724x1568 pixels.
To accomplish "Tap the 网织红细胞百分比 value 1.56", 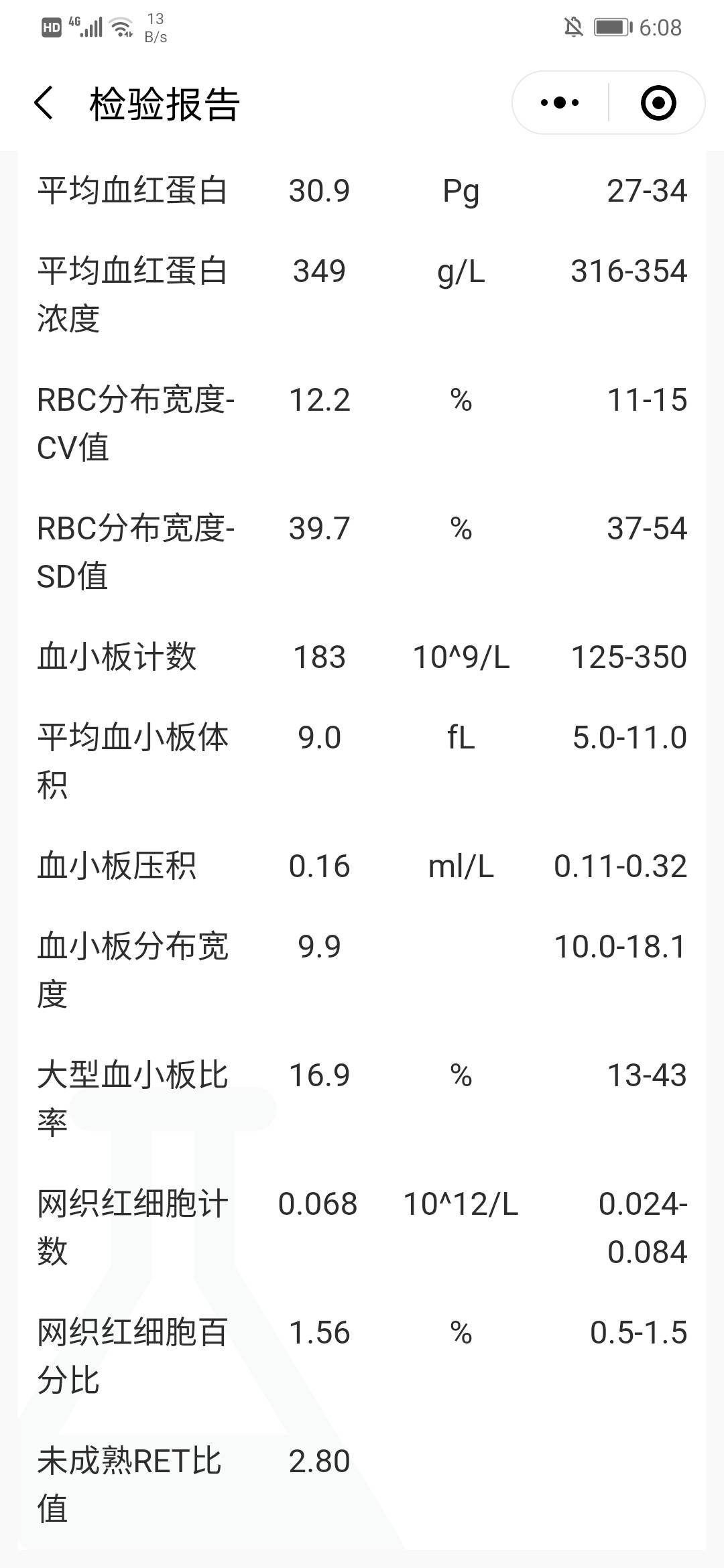I will coord(320,1333).
